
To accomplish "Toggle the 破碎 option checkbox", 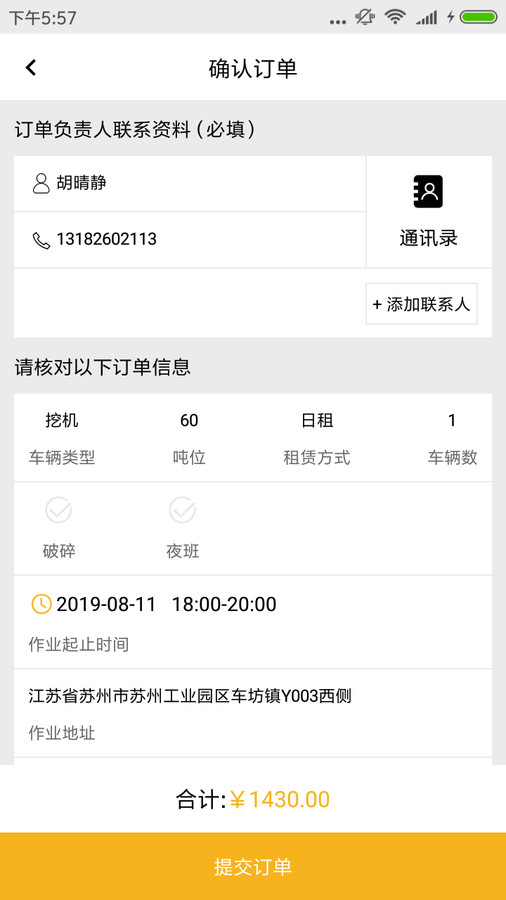I will (x=59, y=510).
